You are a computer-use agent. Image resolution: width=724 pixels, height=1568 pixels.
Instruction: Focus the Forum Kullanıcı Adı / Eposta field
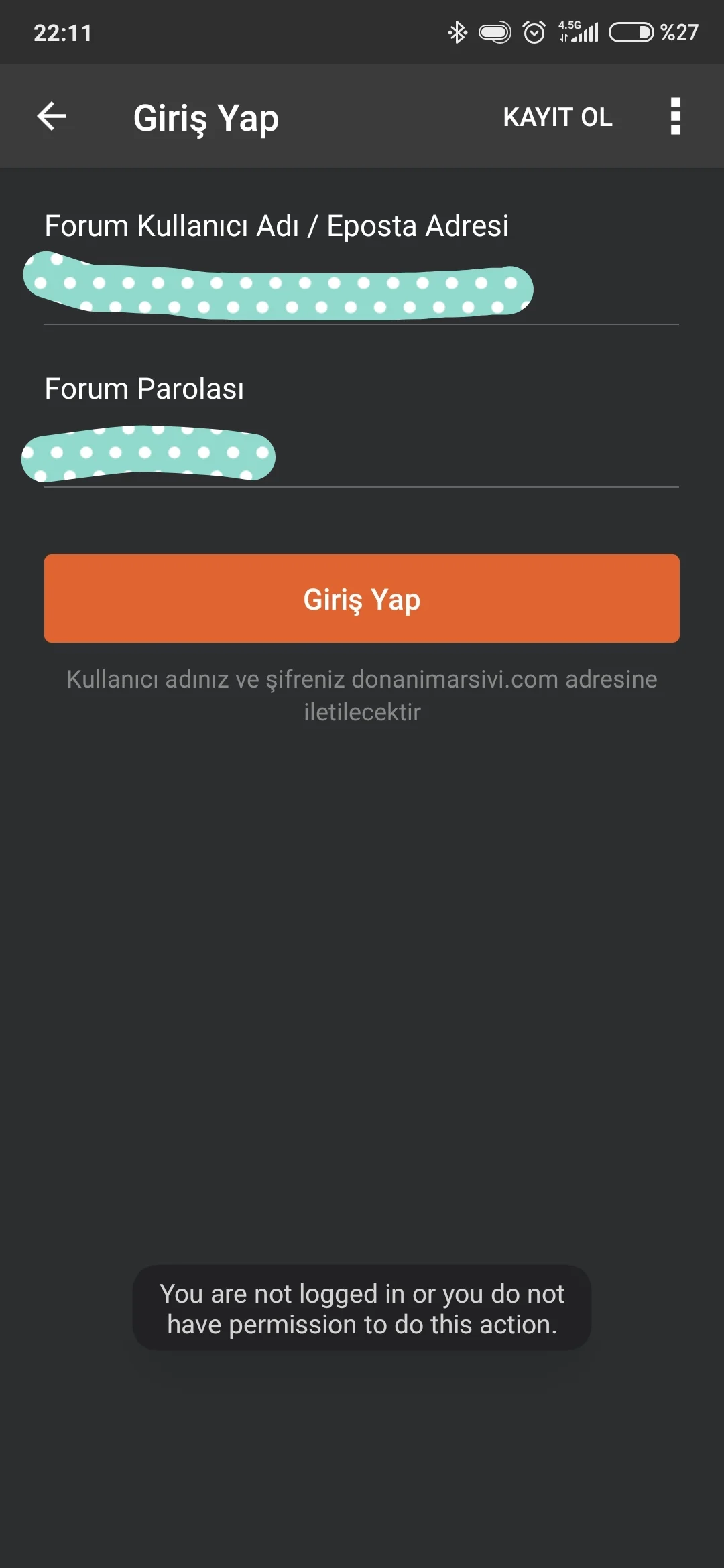click(361, 288)
